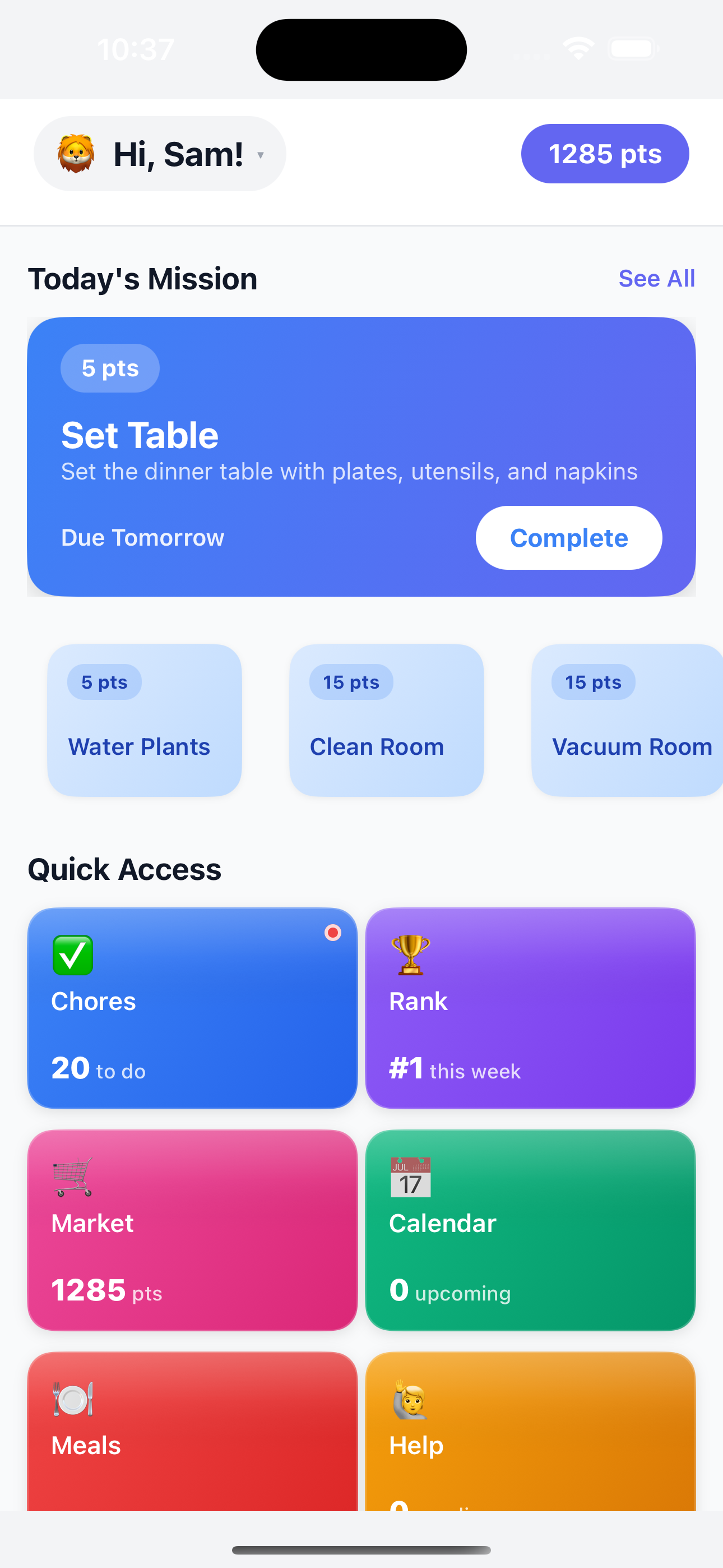This screenshot has height=1568, width=723.
Task: Expand the Water Plants mission chip
Action: tap(143, 720)
